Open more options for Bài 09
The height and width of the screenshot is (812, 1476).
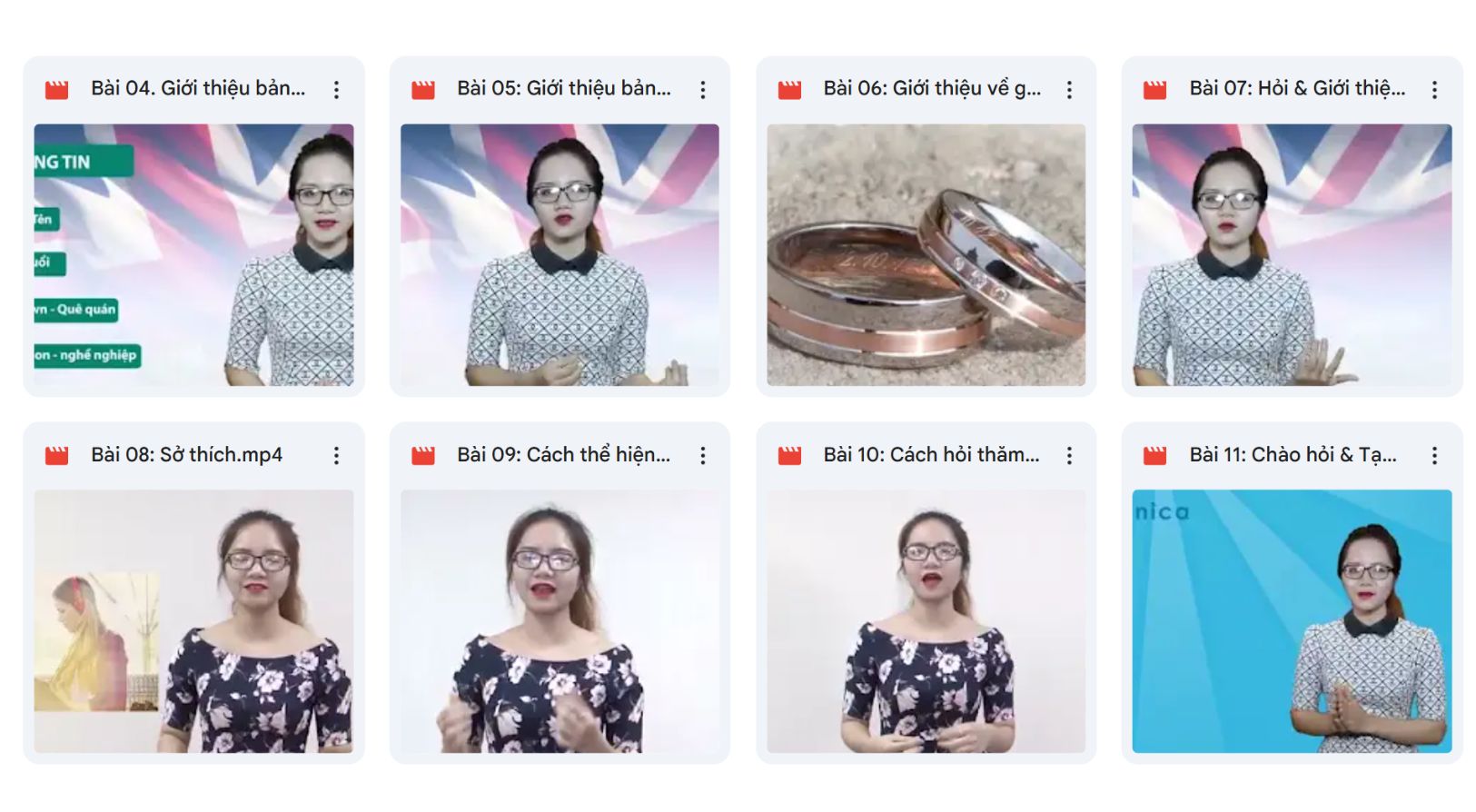tap(703, 455)
